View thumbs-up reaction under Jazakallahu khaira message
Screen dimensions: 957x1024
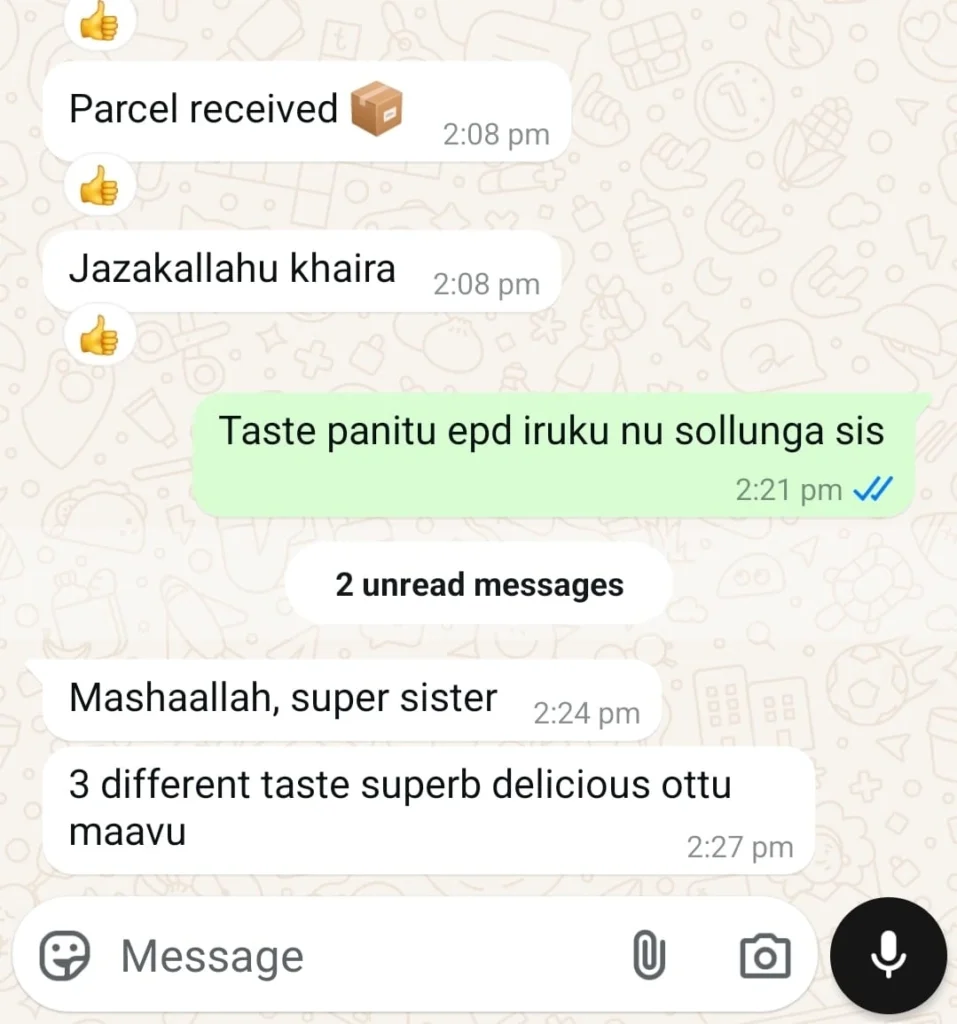click(99, 336)
